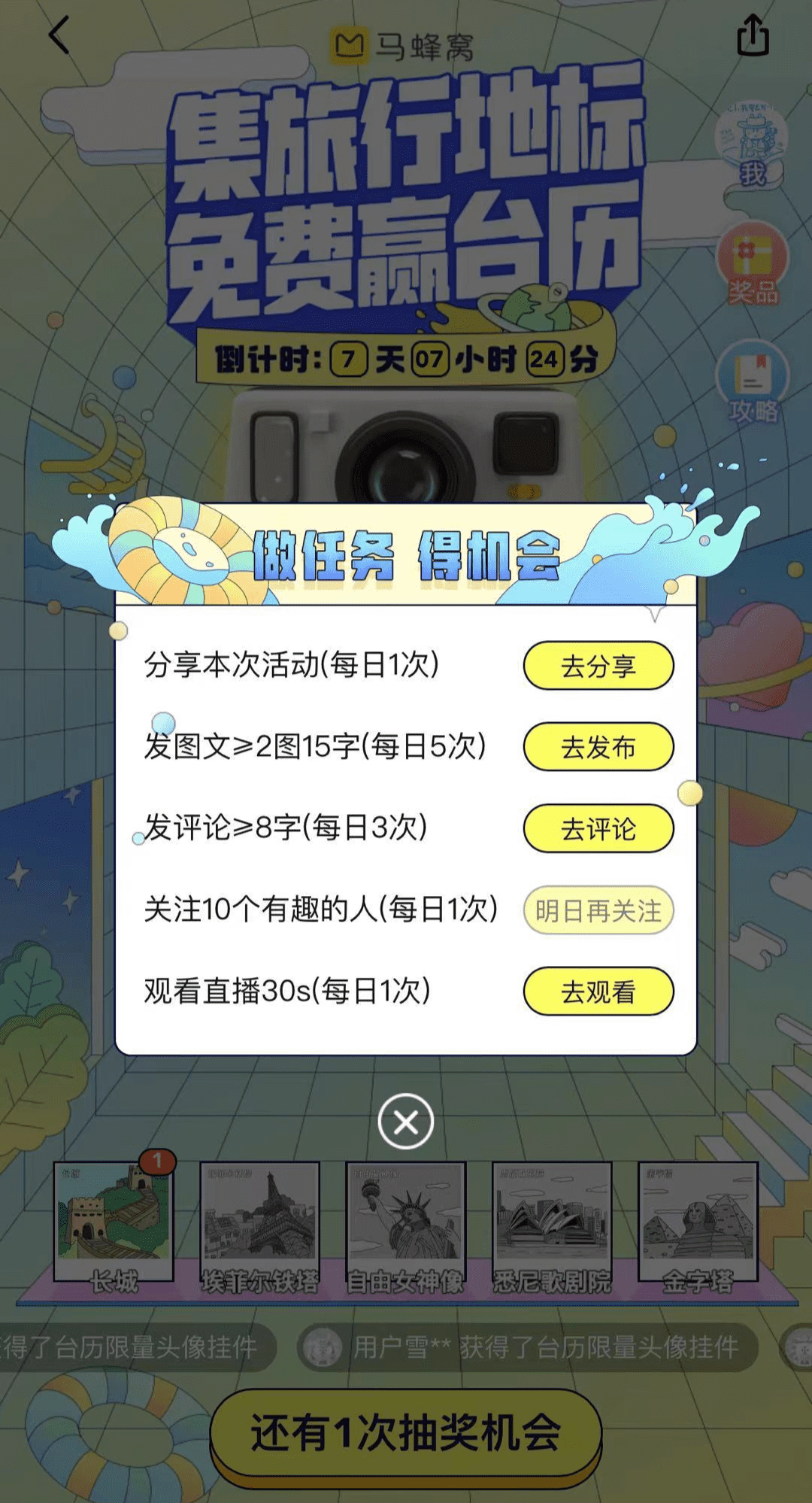Go back using the top arrow

59,35
